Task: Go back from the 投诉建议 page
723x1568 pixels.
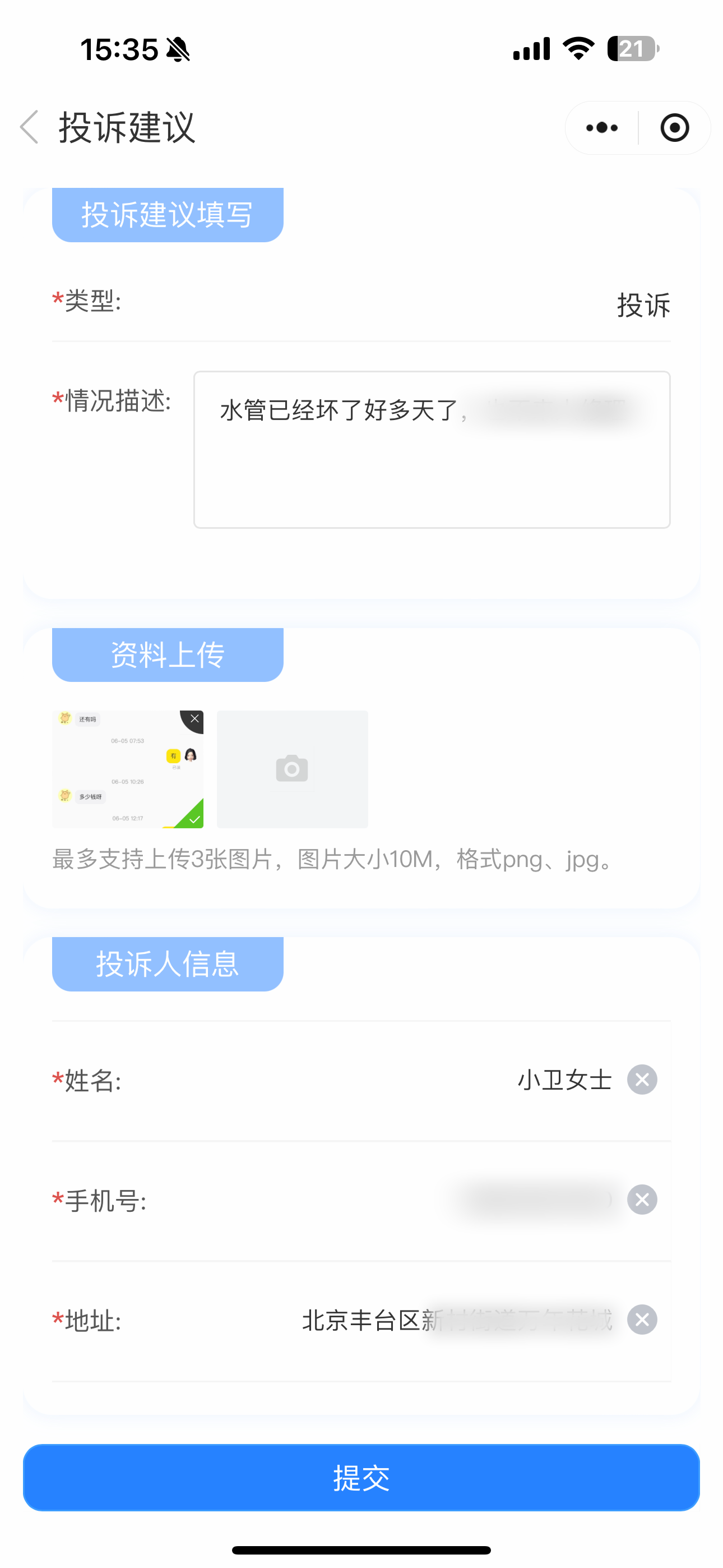Action: [29, 127]
